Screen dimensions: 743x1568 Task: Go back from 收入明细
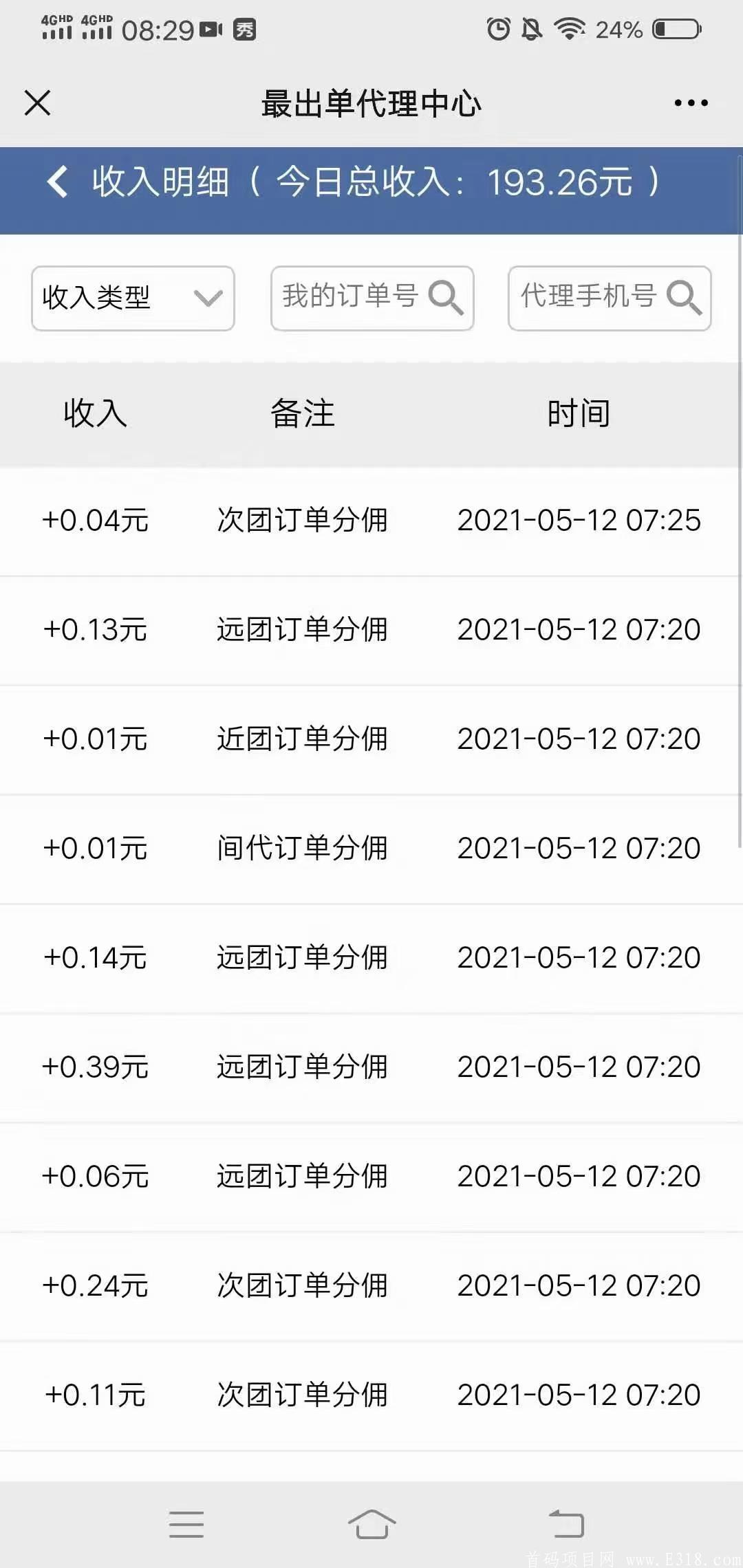[58, 182]
